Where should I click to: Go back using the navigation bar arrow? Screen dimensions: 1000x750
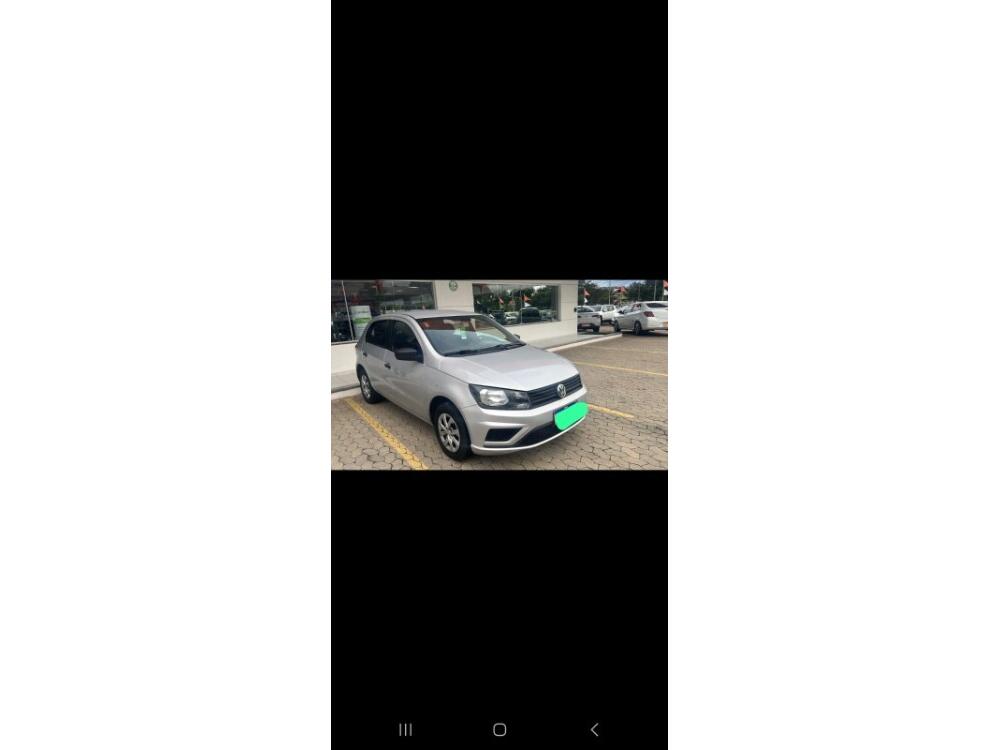tap(594, 730)
